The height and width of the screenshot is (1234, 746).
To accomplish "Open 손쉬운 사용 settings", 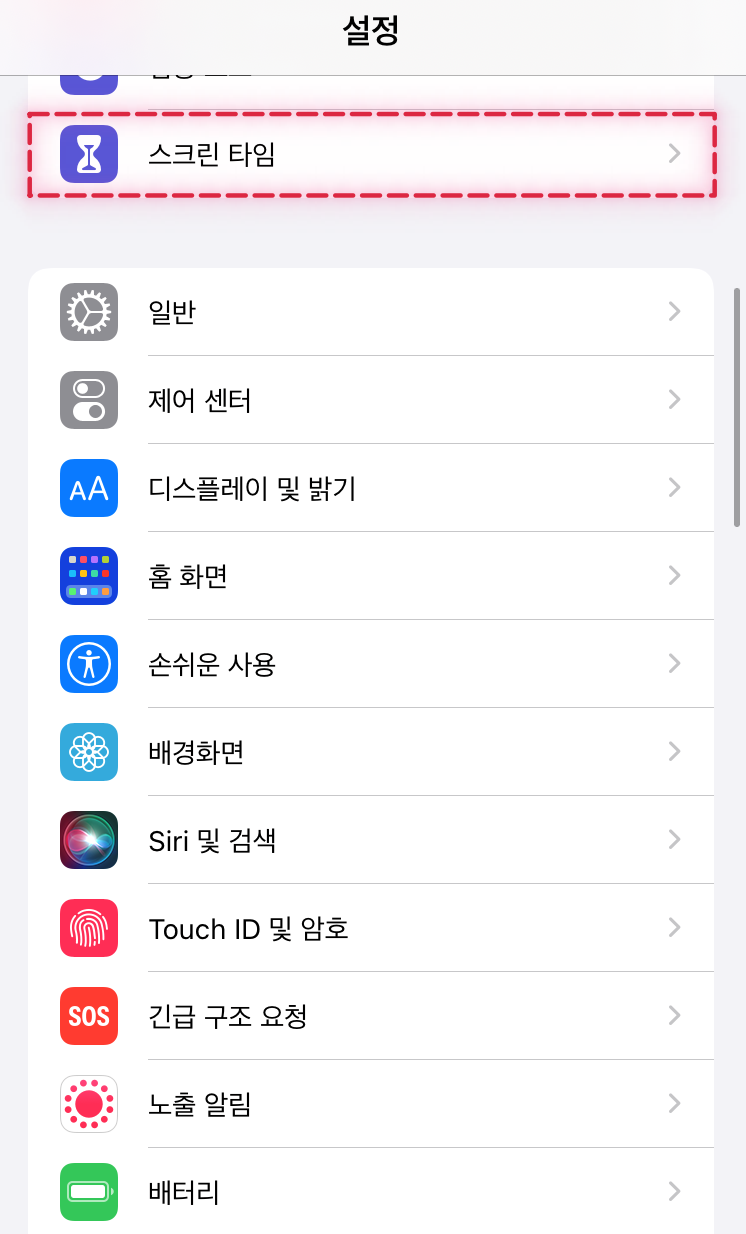I will (x=370, y=664).
